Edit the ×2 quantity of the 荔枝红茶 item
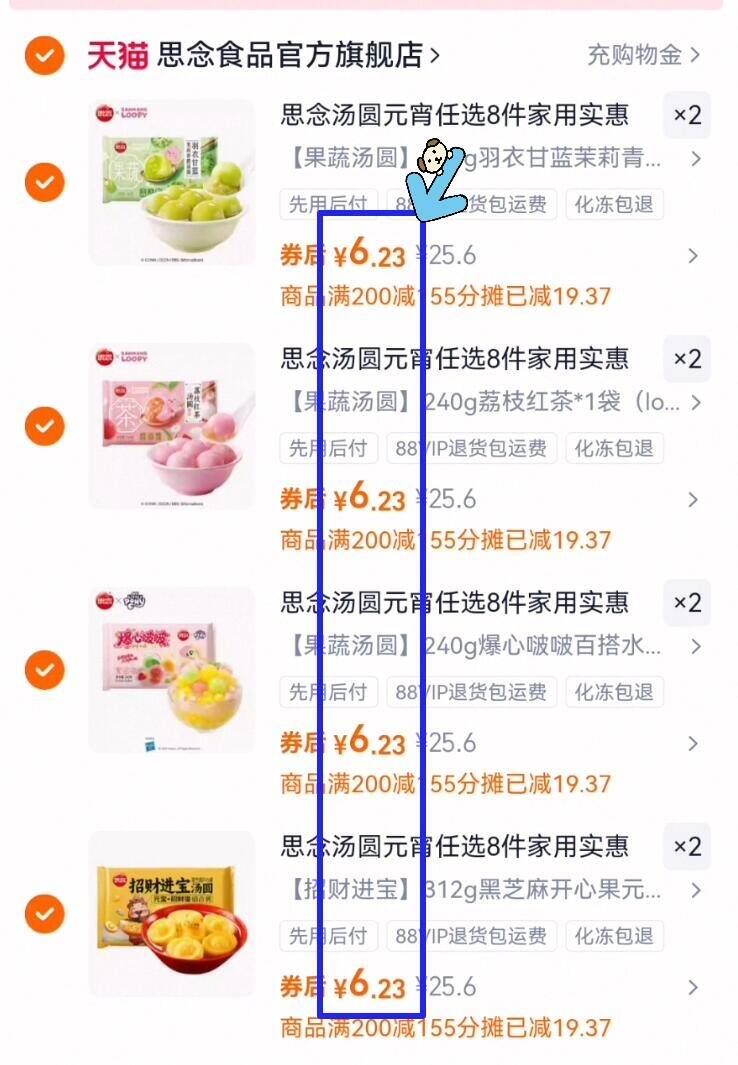738x1065 pixels. (687, 359)
